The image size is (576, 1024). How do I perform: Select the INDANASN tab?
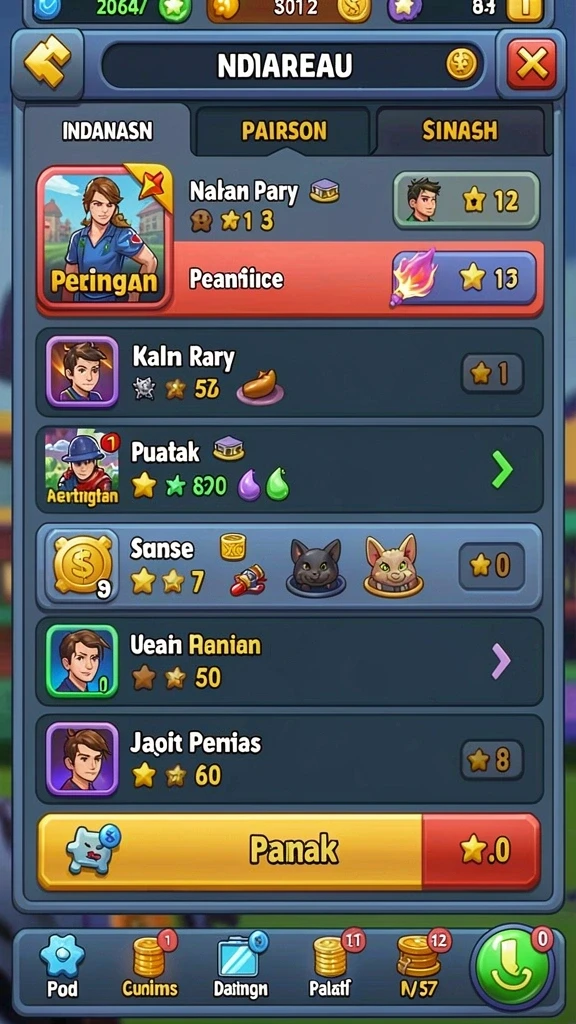coord(108,131)
